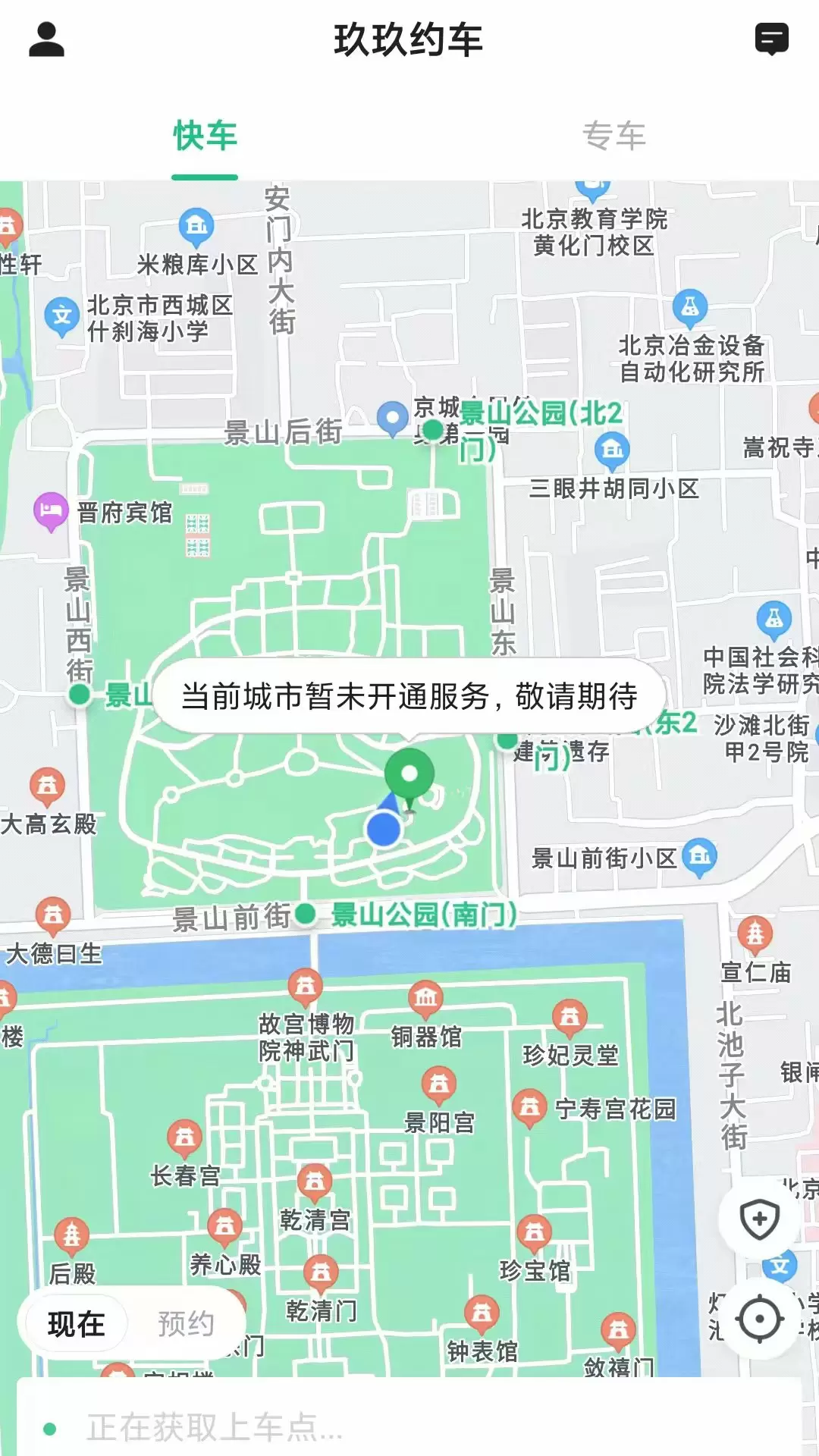This screenshot has width=819, height=1456.
Task: Open the user profile icon
Action: coord(46,39)
